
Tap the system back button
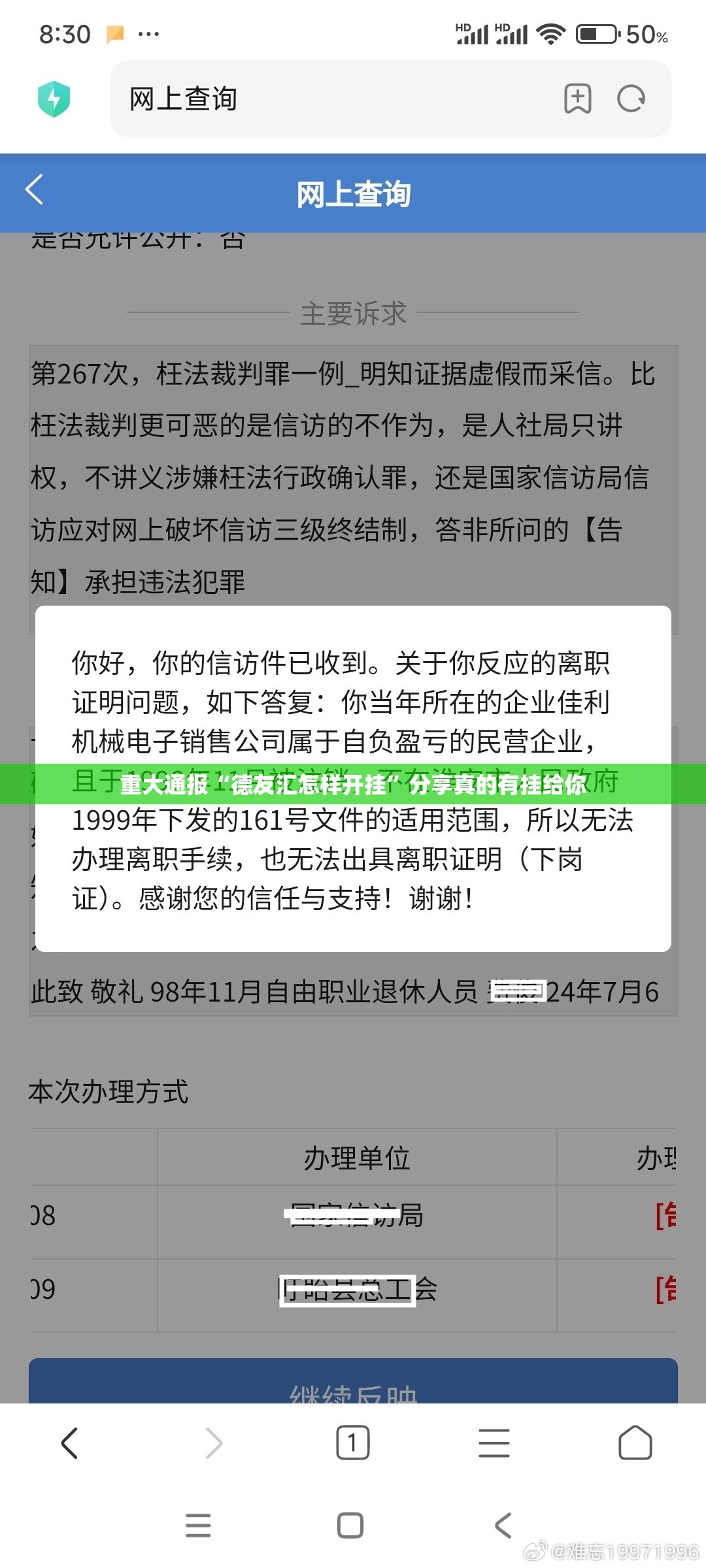(x=503, y=1526)
